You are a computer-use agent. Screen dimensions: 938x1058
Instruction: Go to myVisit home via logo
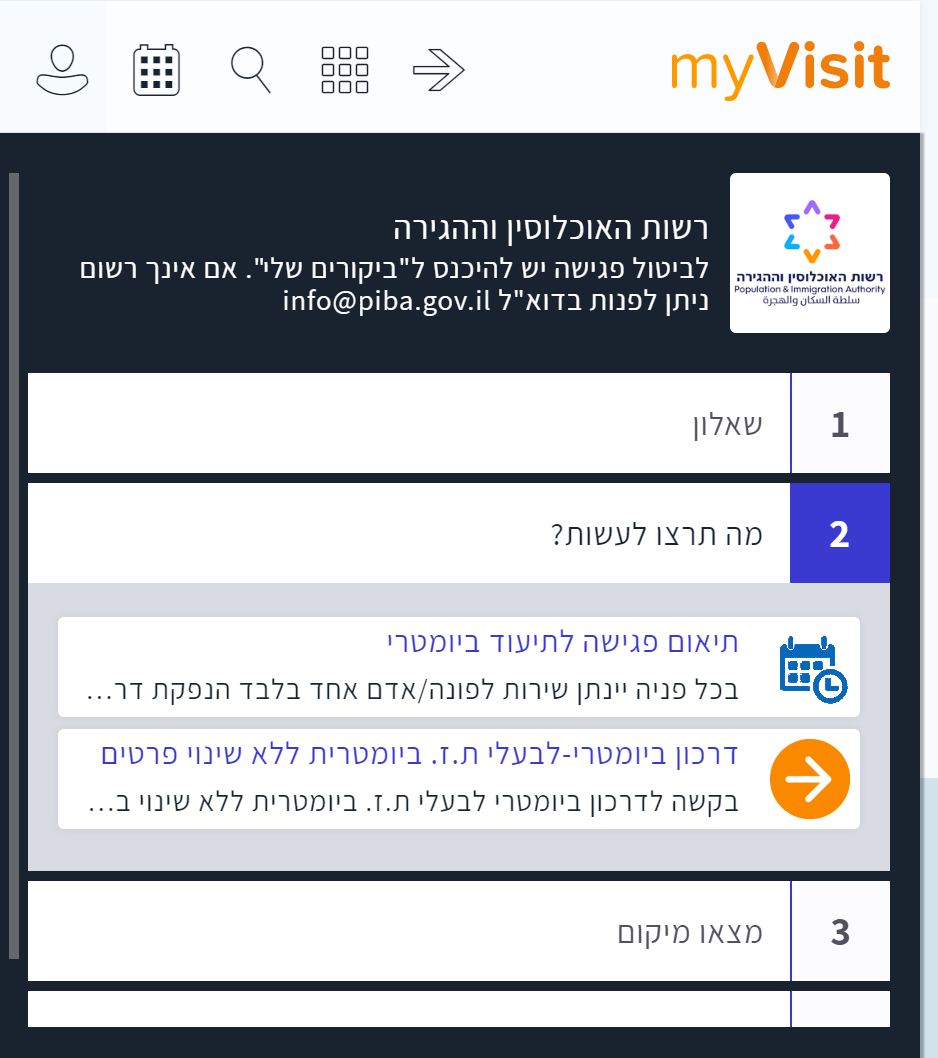click(780, 68)
